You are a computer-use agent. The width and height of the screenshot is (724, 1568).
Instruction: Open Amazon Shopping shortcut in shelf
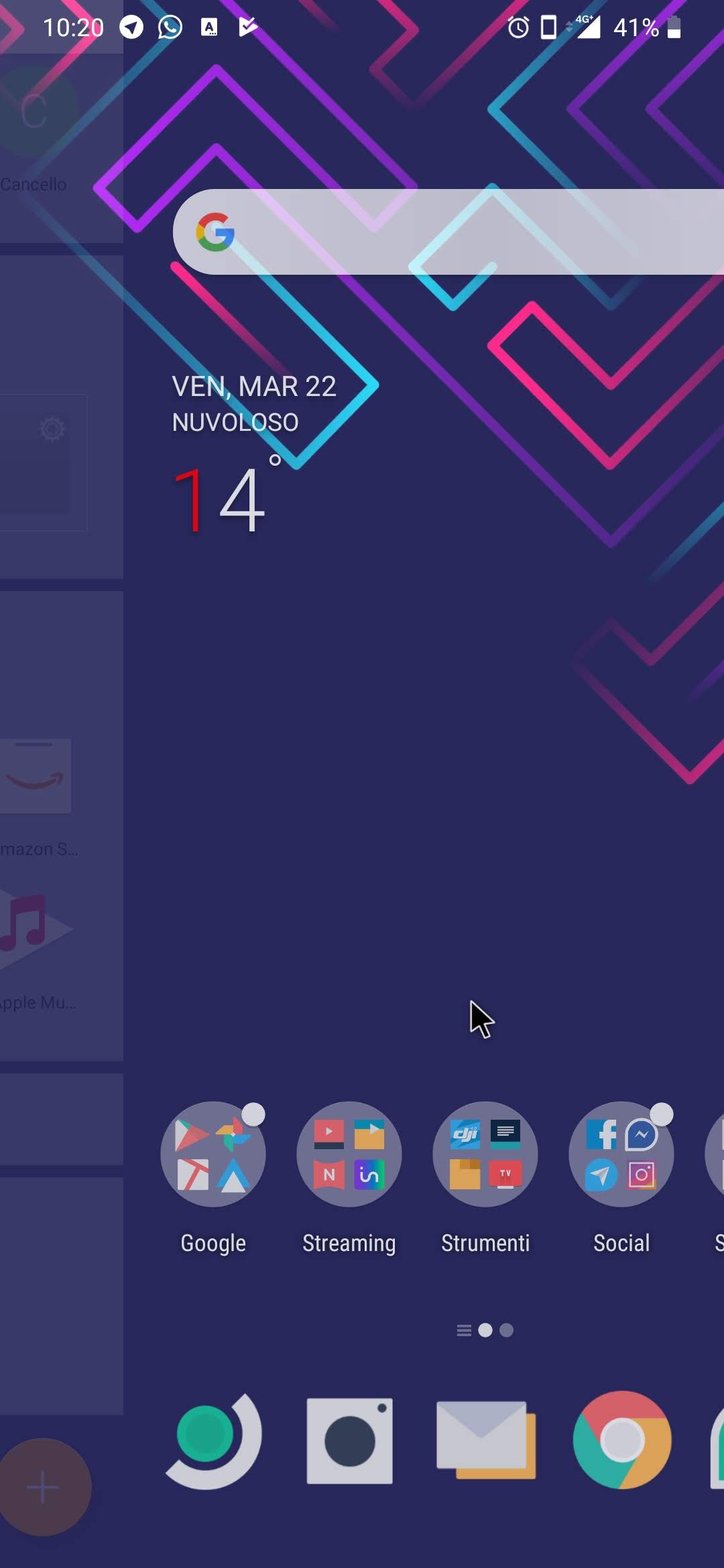(x=35, y=777)
